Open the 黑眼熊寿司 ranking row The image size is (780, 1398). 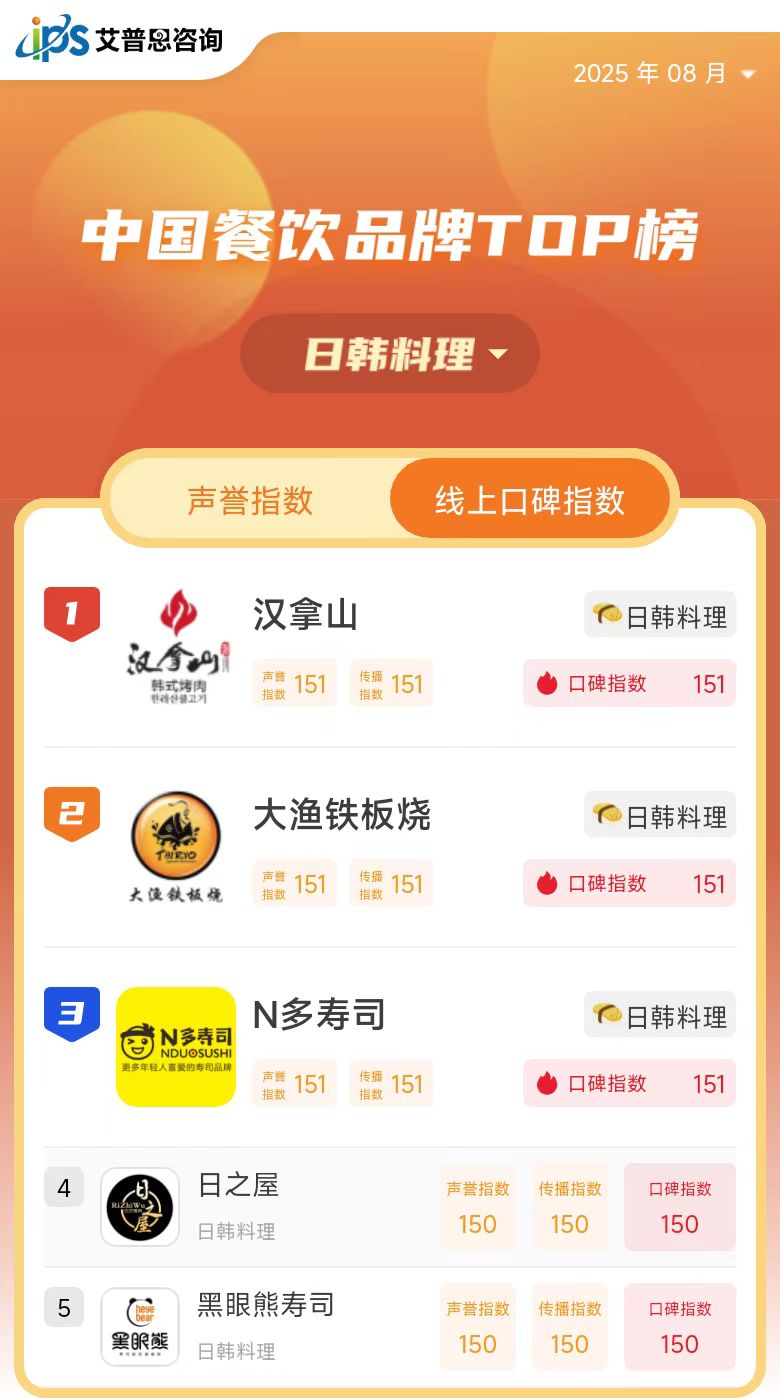265,1306
